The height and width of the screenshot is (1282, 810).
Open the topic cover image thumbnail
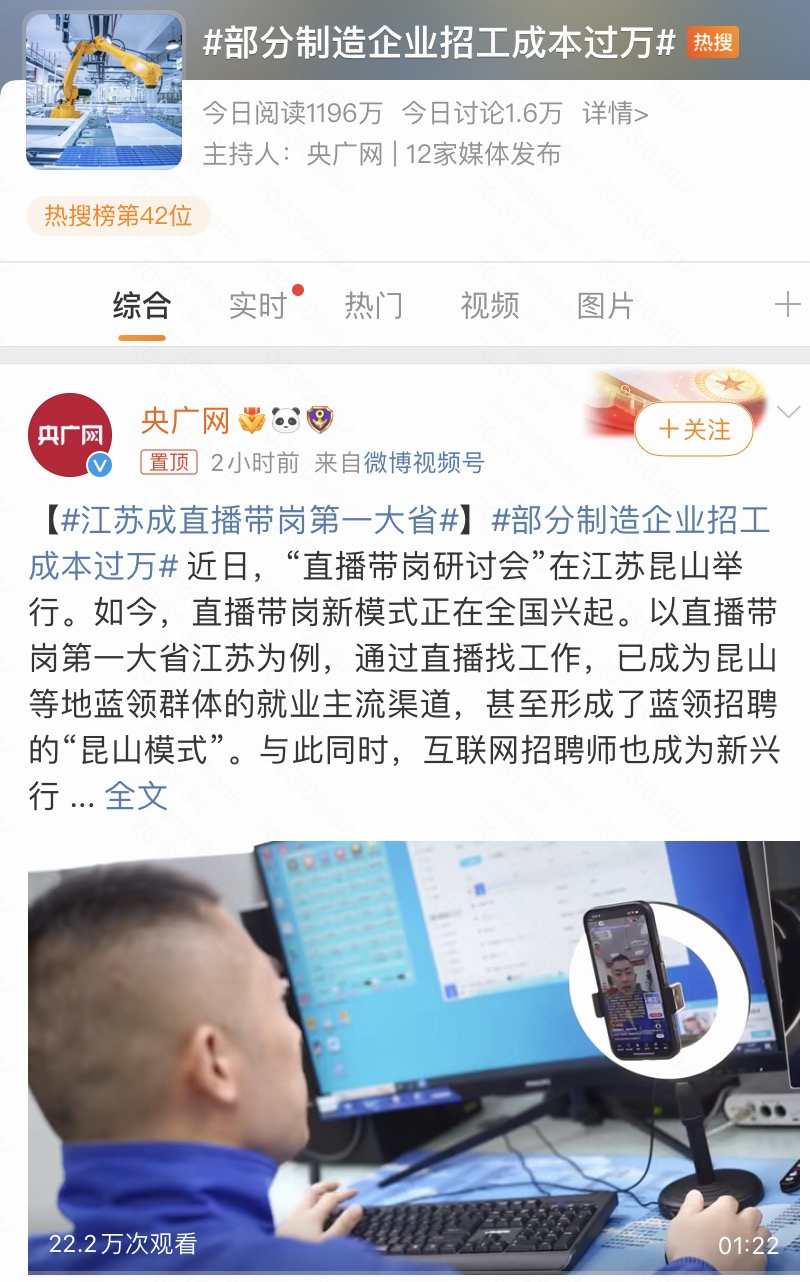(104, 90)
